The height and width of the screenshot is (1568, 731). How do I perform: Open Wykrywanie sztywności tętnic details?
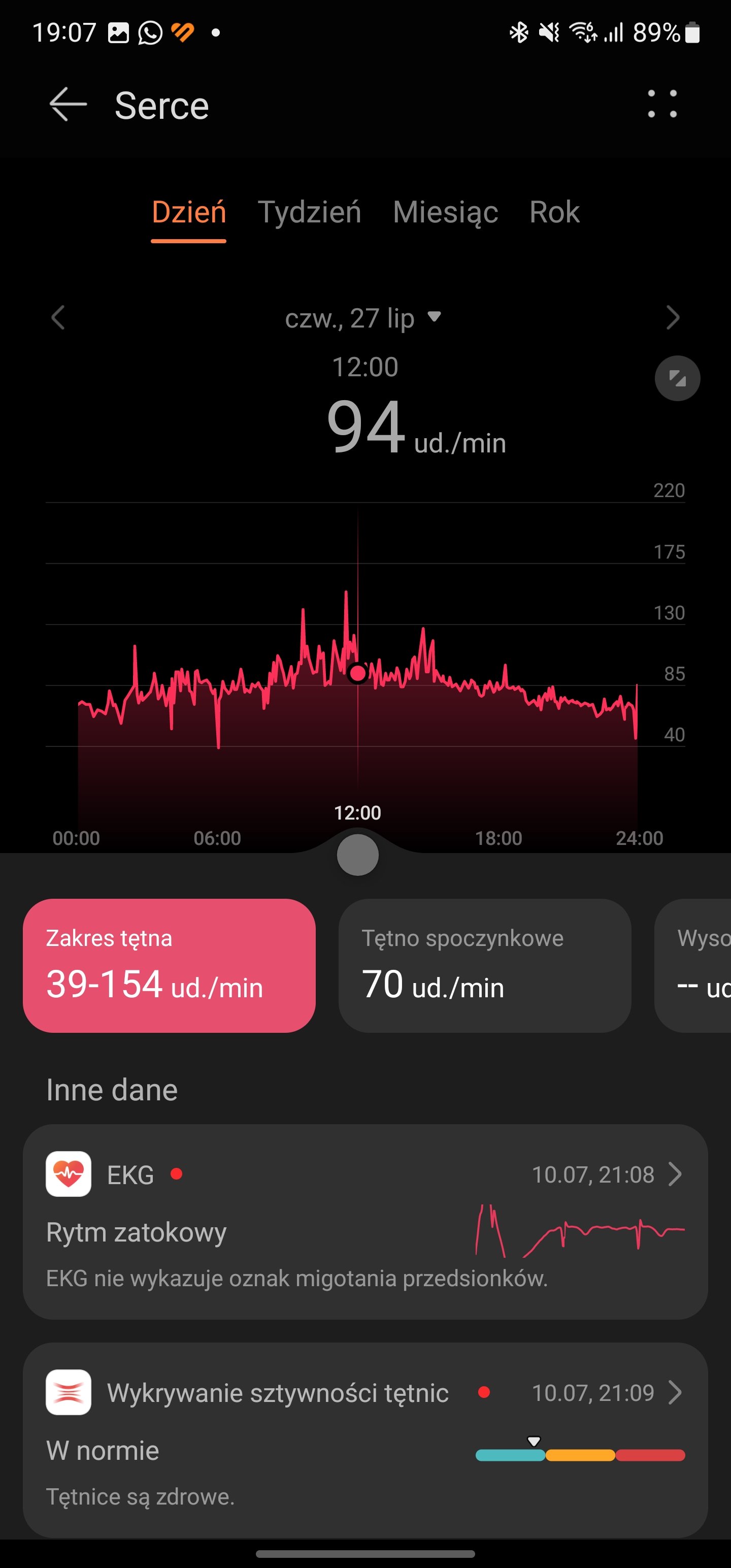click(365, 1440)
